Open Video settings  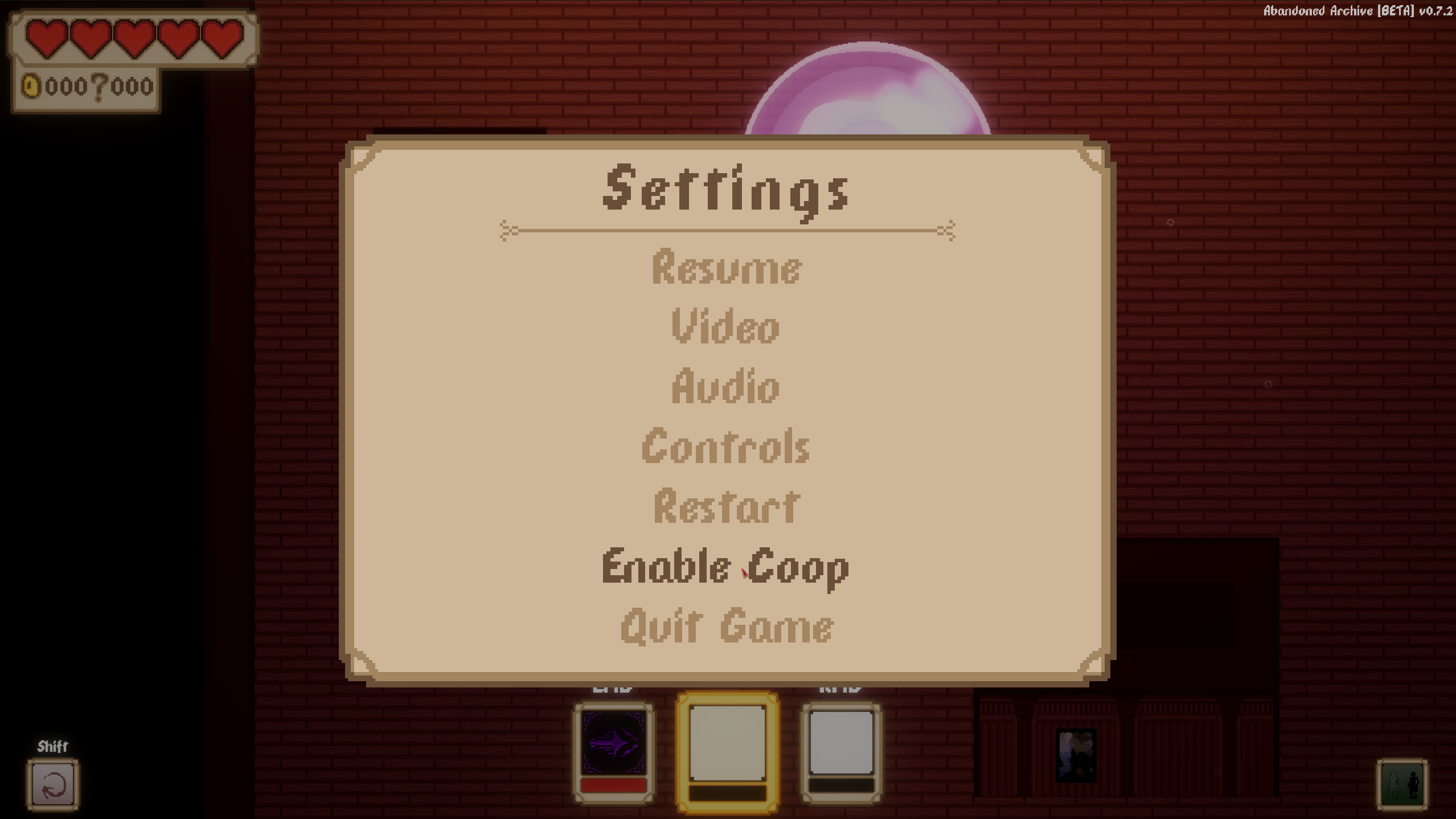pos(725,327)
